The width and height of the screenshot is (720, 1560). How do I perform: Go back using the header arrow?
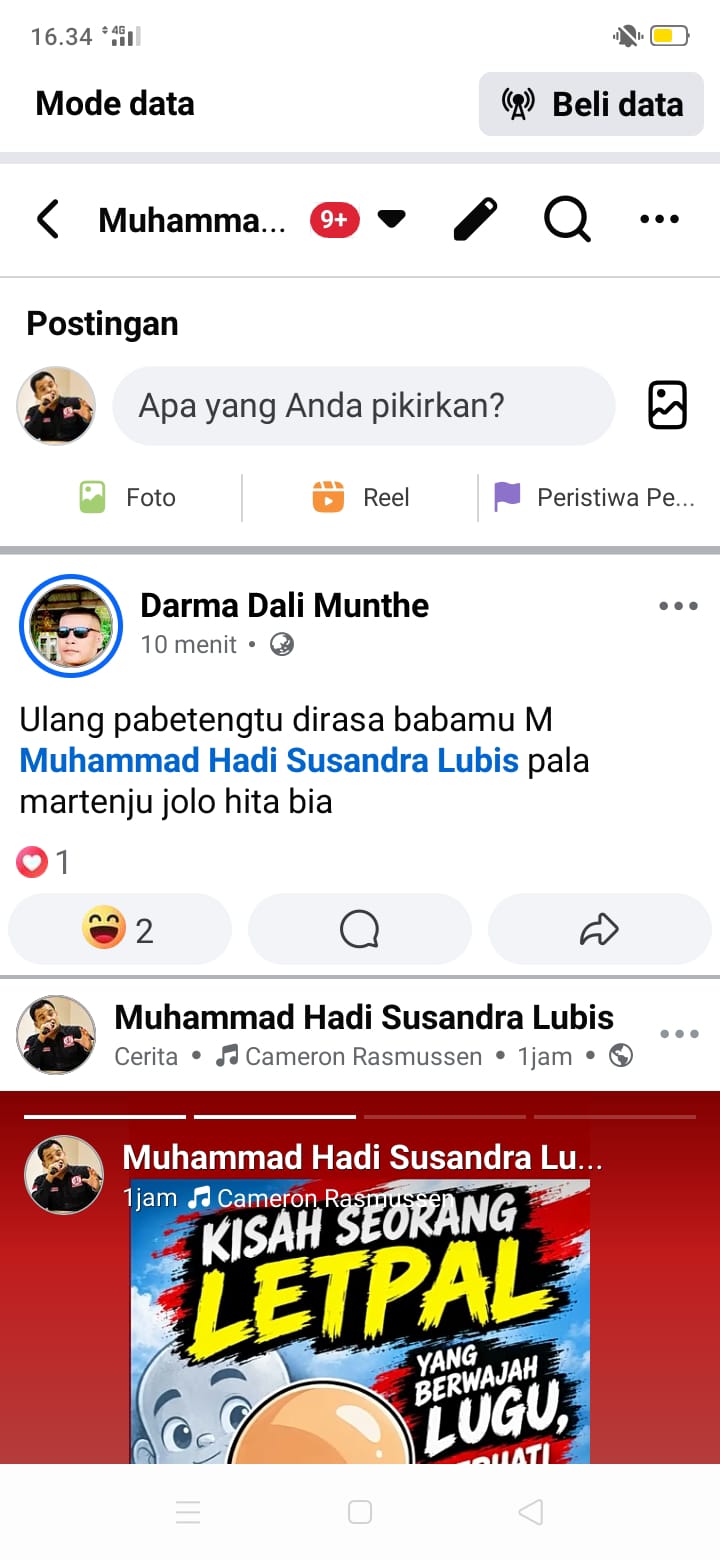pyautogui.click(x=47, y=219)
